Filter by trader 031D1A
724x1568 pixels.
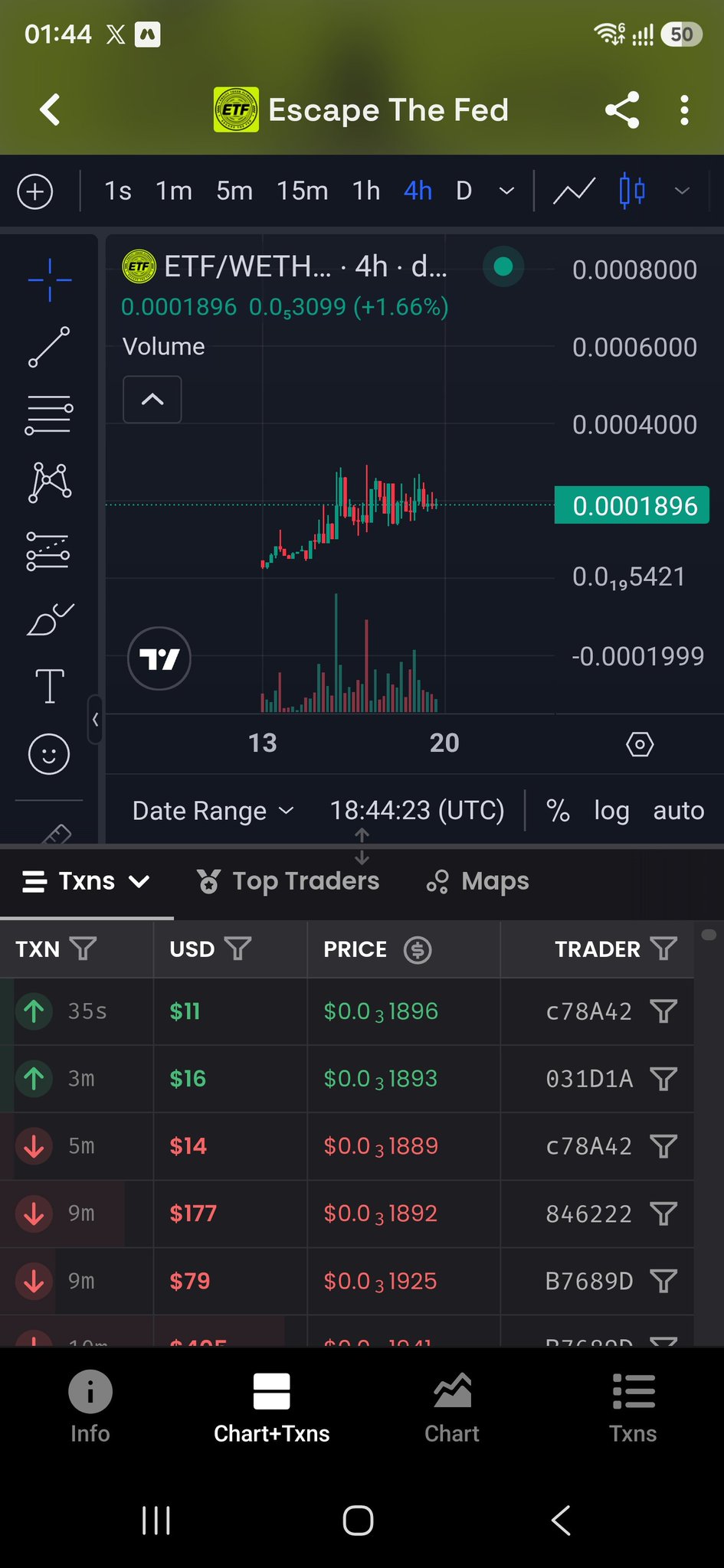point(663,1079)
